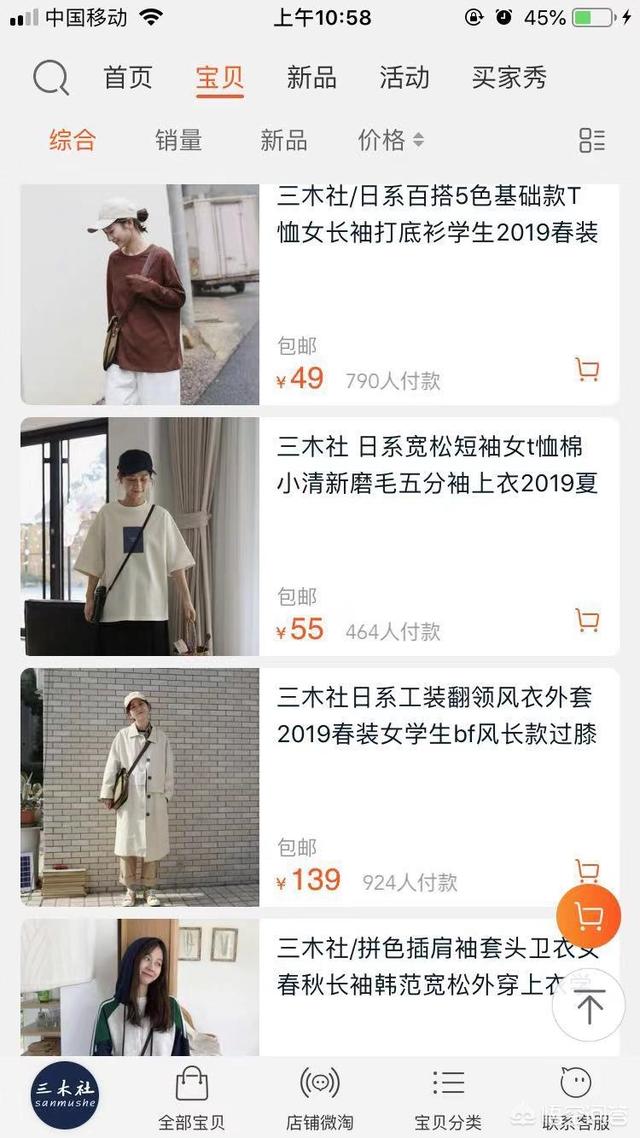
Task: Sort products by 销量
Action: pyautogui.click(x=179, y=140)
